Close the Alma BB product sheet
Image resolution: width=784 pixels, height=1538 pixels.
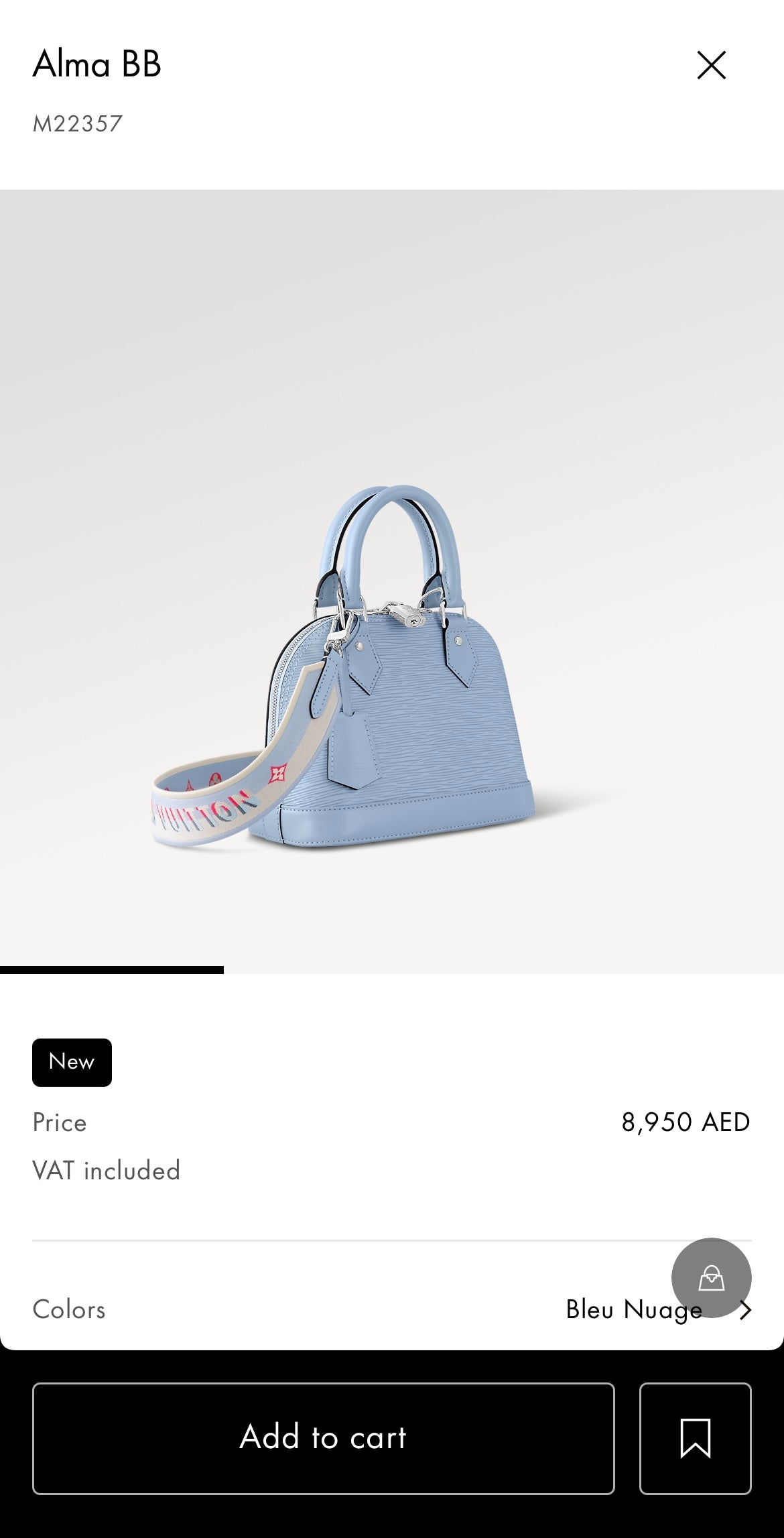(x=711, y=65)
